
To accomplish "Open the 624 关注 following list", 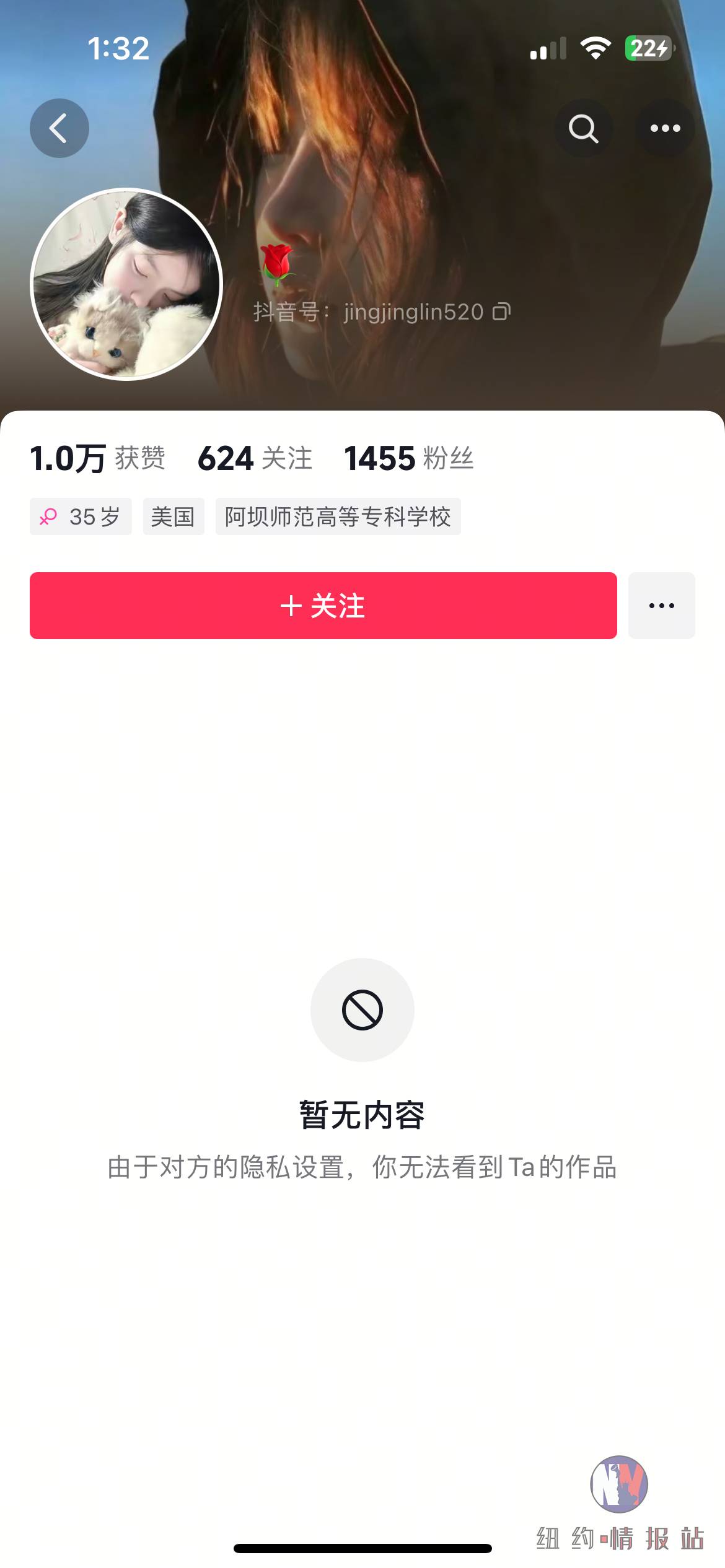I will [x=255, y=458].
